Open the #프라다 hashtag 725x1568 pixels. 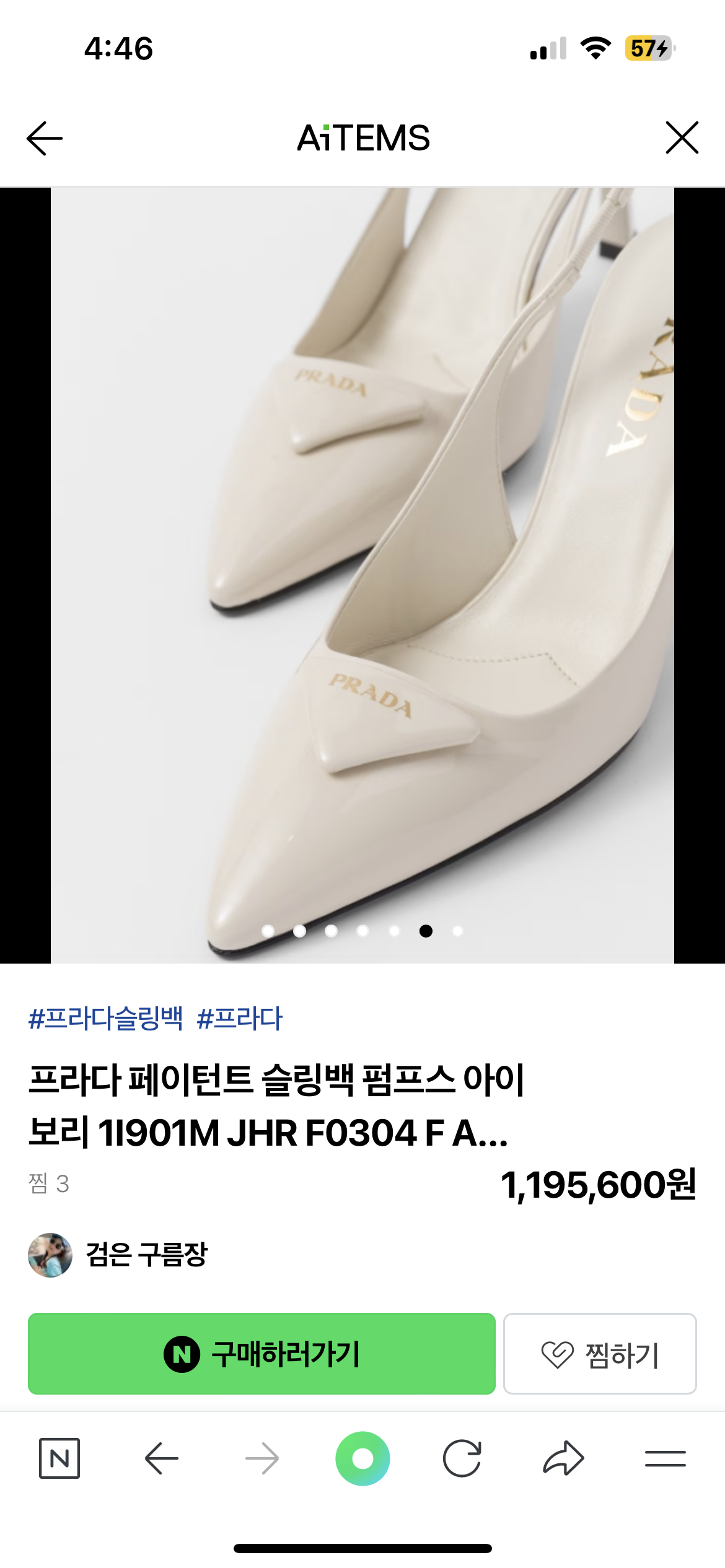tap(239, 1018)
